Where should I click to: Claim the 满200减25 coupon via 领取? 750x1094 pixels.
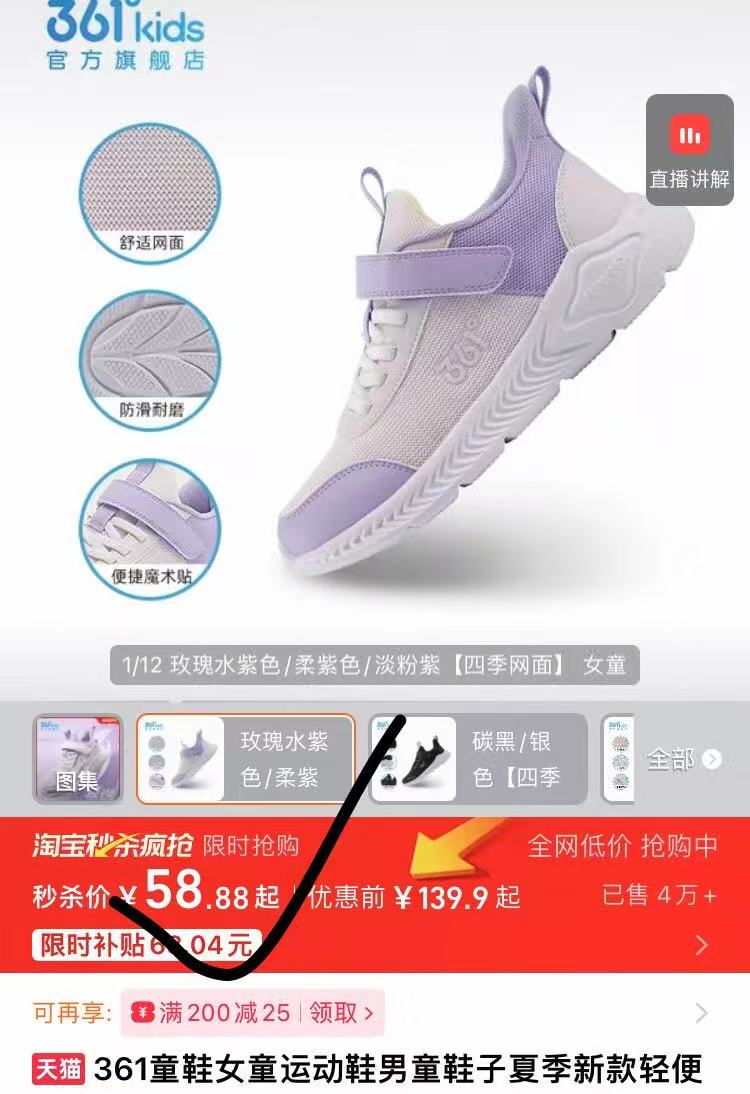tap(340, 1013)
